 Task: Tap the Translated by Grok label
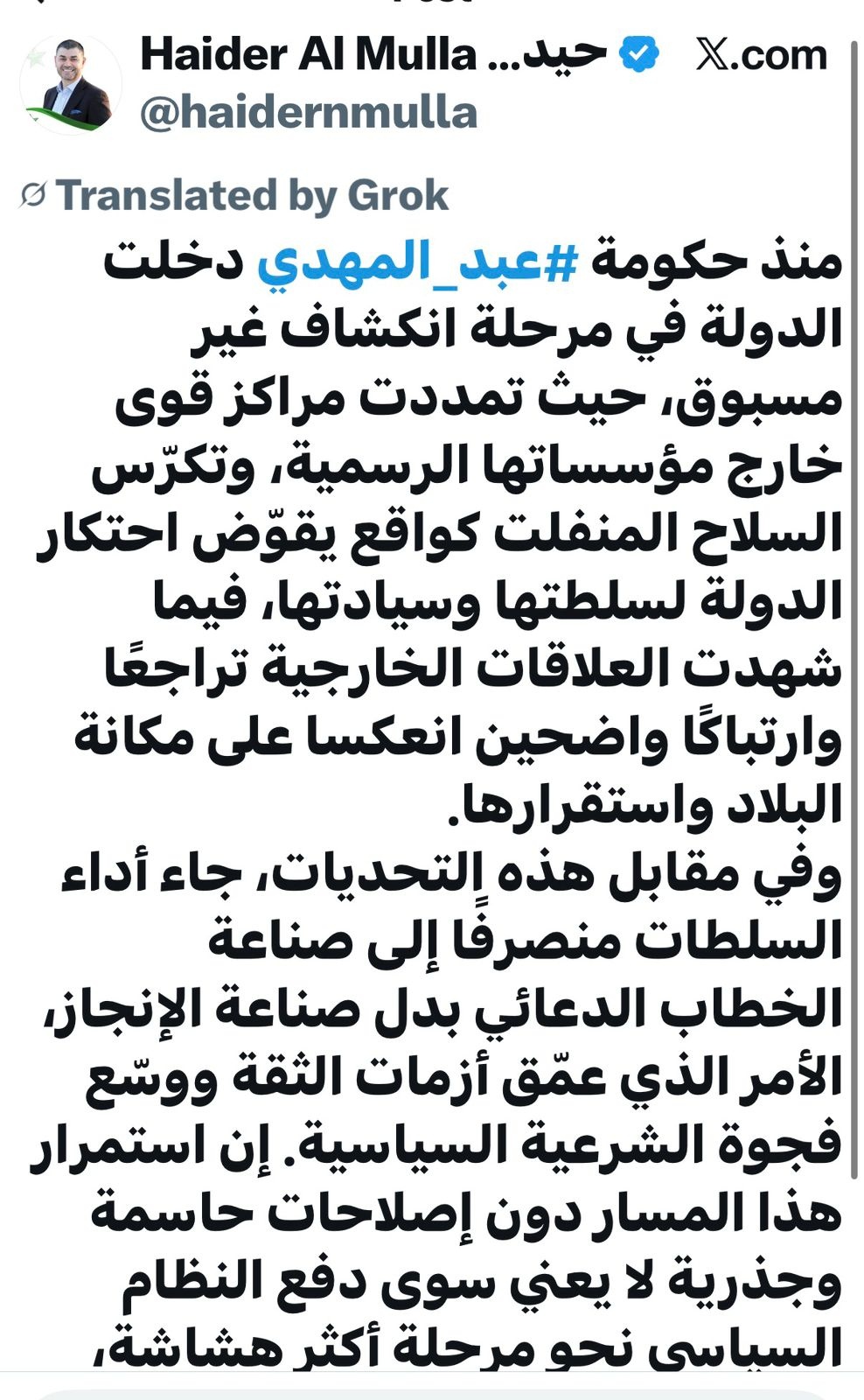pos(252,195)
